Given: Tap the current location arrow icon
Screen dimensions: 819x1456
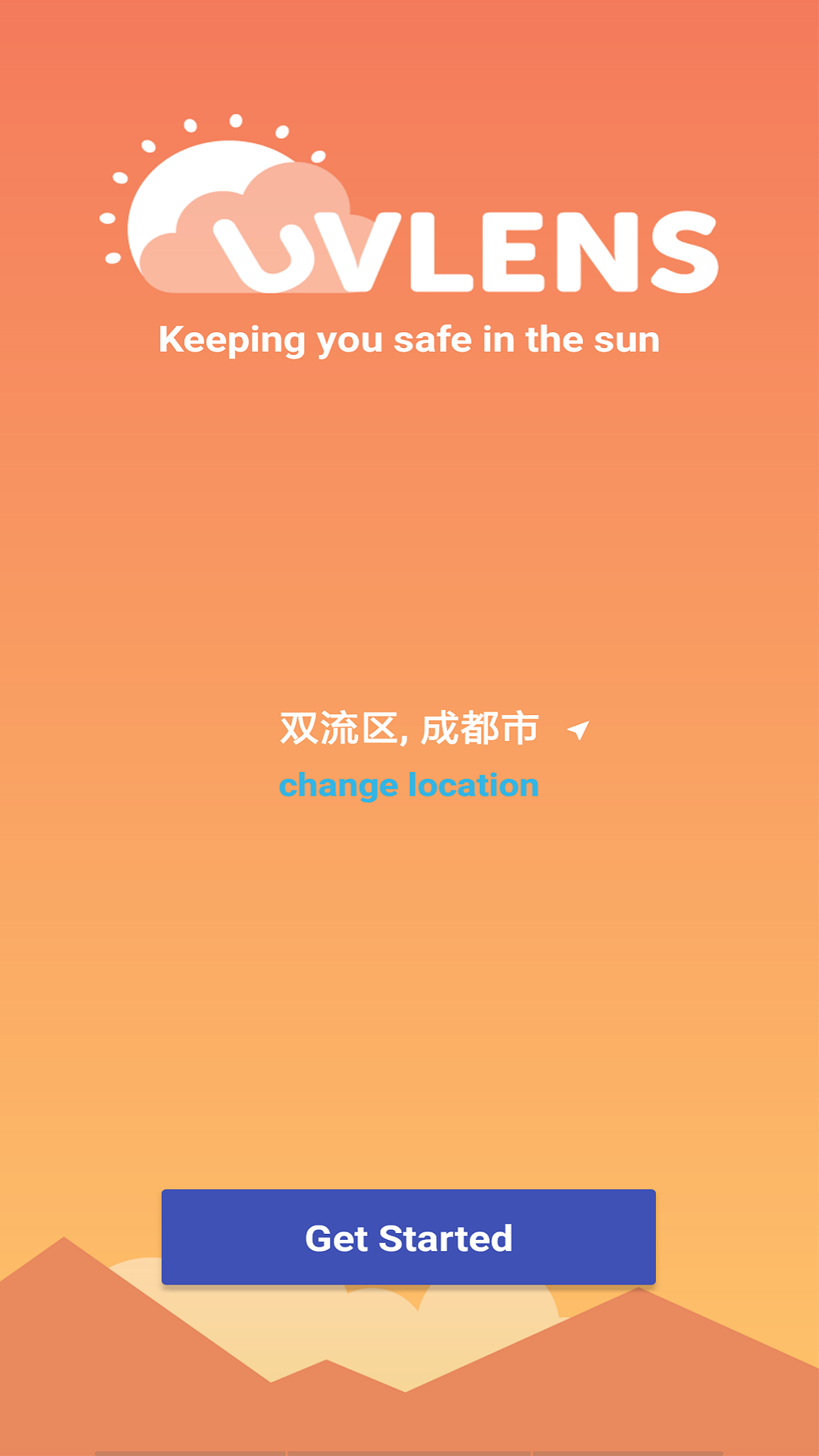Looking at the screenshot, I should point(579,730).
